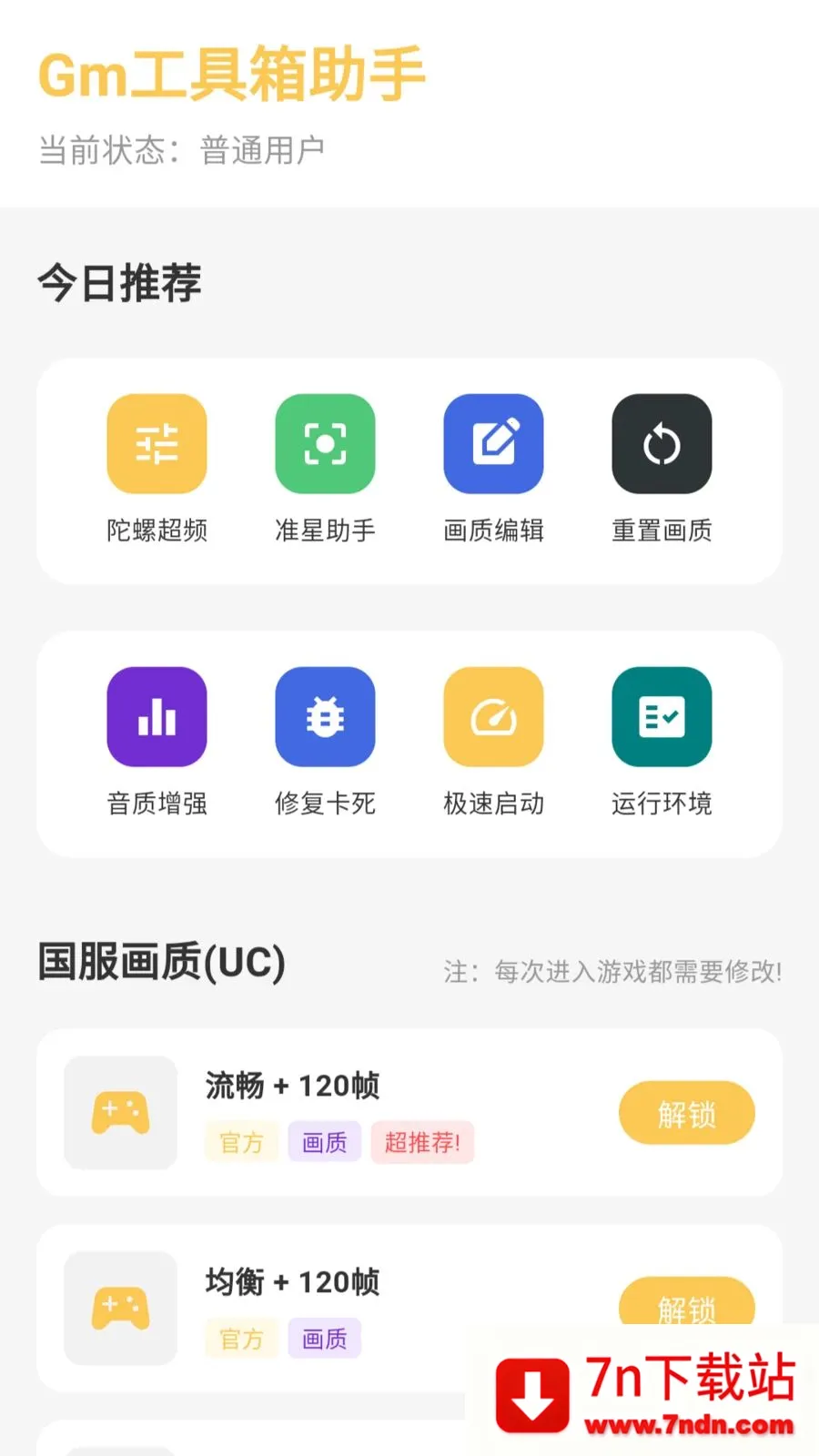Unlock the 流畅 + 120帧 preset
Viewport: 819px width, 1456px height.
(687, 1113)
